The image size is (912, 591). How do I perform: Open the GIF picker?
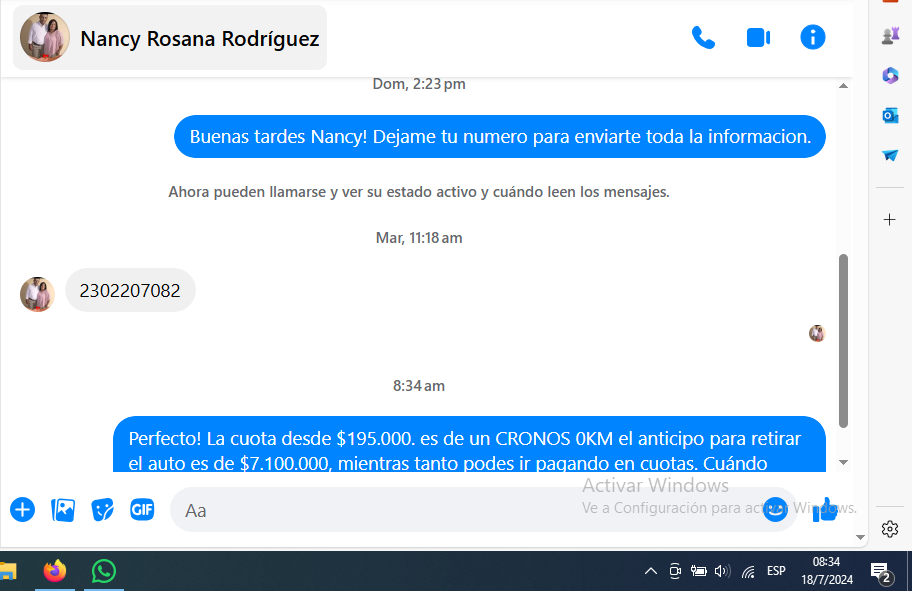[x=142, y=510]
